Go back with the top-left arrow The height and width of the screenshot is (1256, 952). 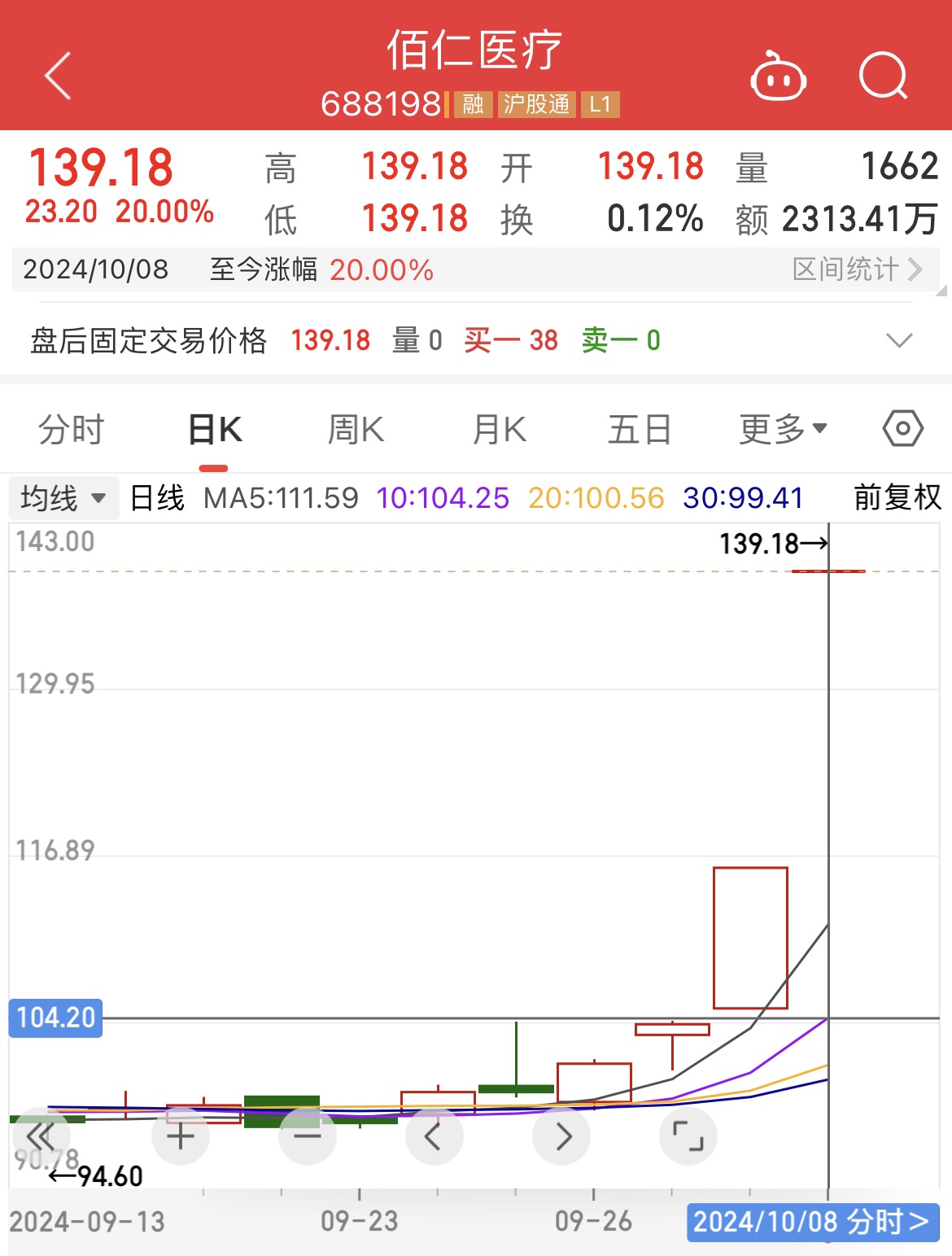point(59,76)
